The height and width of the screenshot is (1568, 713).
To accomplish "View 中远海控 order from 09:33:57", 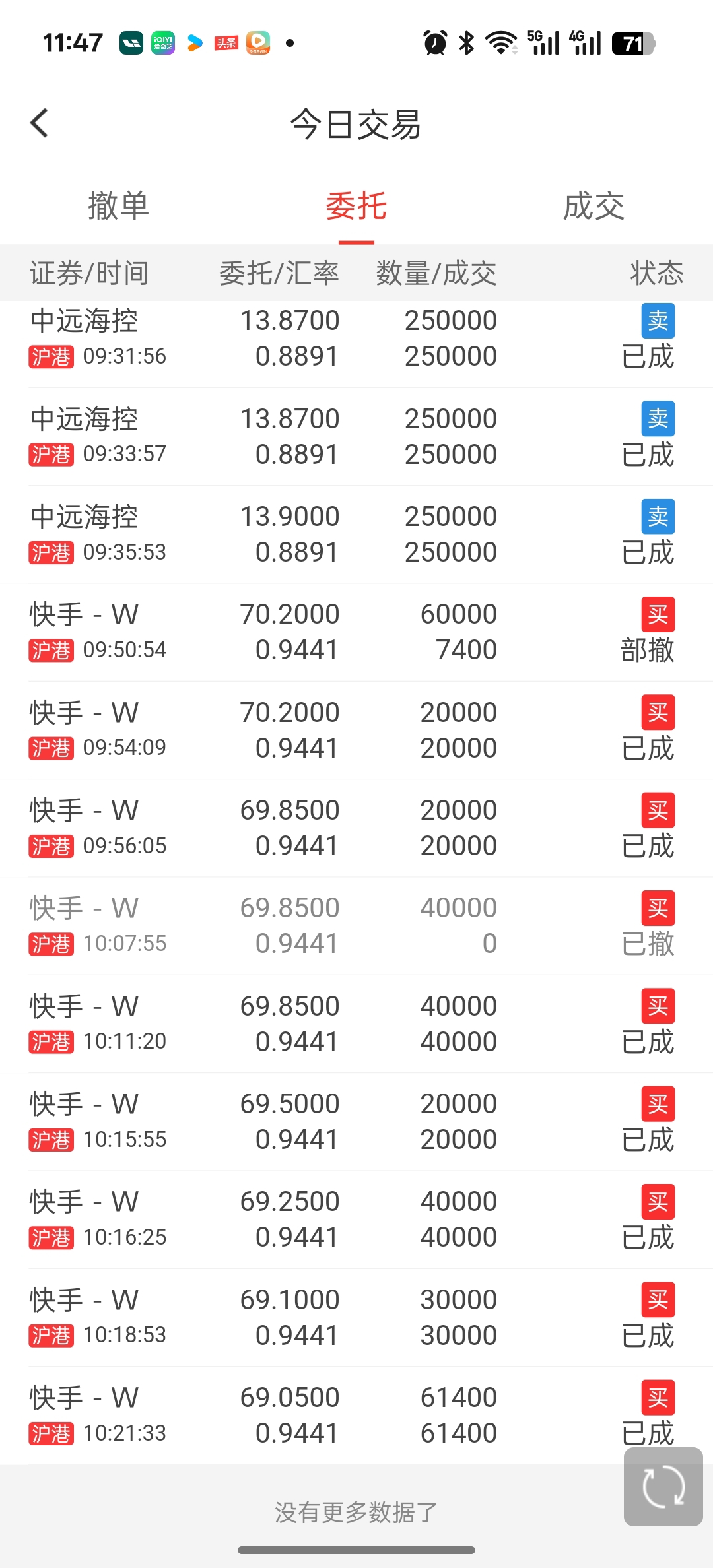I will point(356,436).
